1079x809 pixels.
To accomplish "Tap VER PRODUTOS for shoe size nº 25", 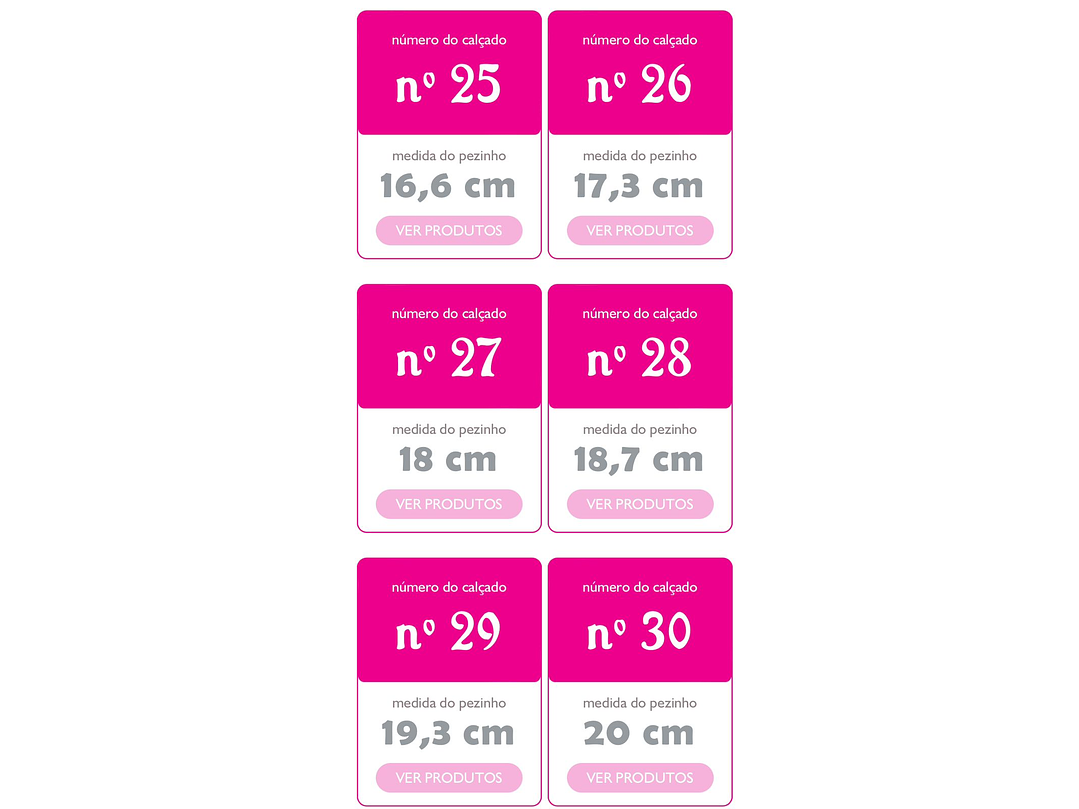I will pyautogui.click(x=449, y=230).
